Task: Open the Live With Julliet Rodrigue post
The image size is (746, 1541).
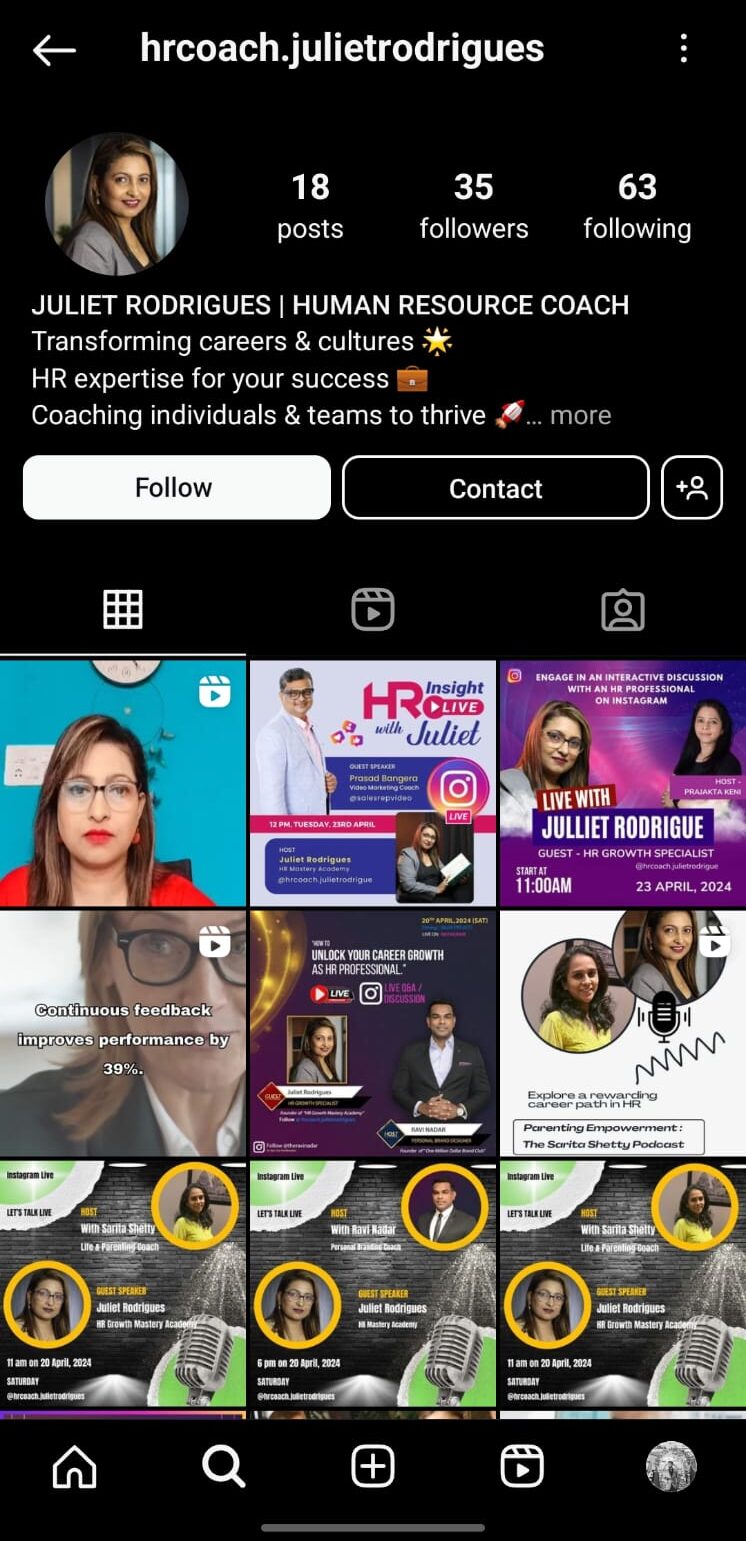Action: point(622,783)
